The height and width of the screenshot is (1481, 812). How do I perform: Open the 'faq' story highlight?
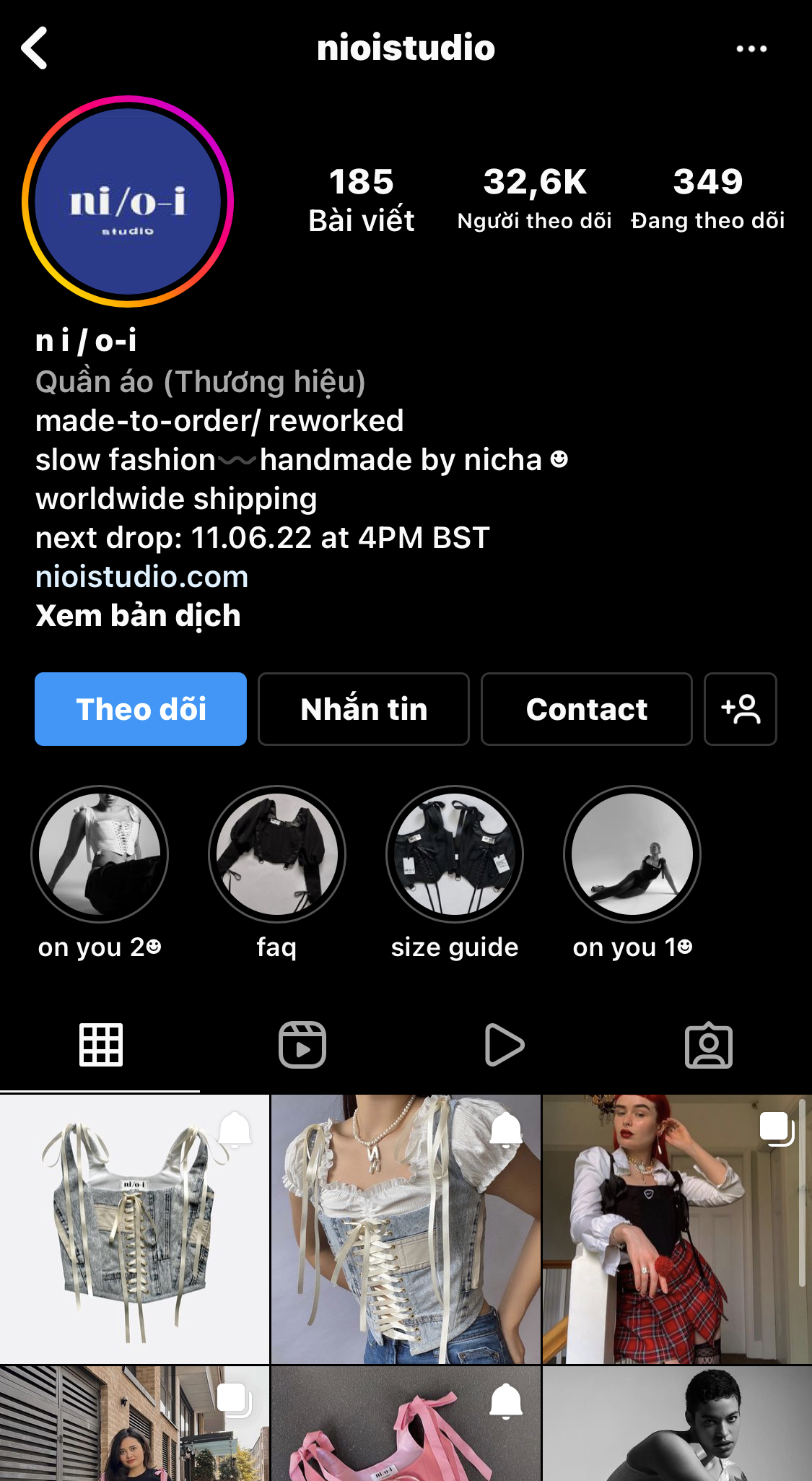[277, 854]
